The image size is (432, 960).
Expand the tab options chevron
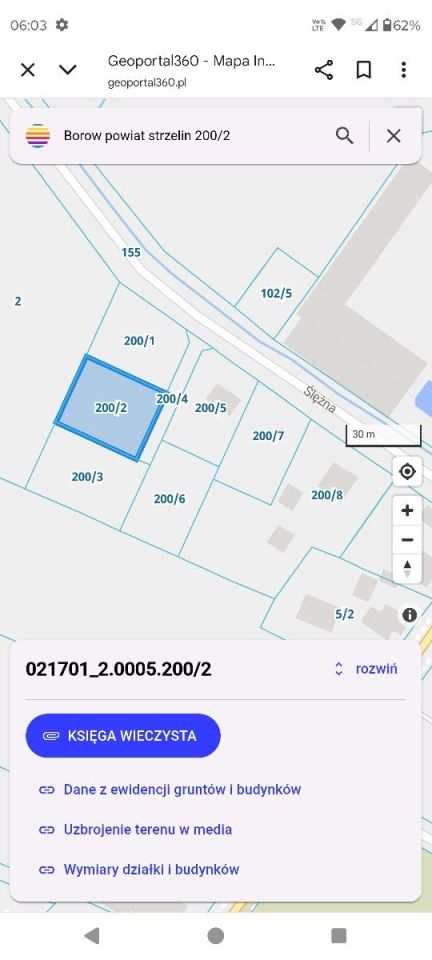pyautogui.click(x=67, y=70)
